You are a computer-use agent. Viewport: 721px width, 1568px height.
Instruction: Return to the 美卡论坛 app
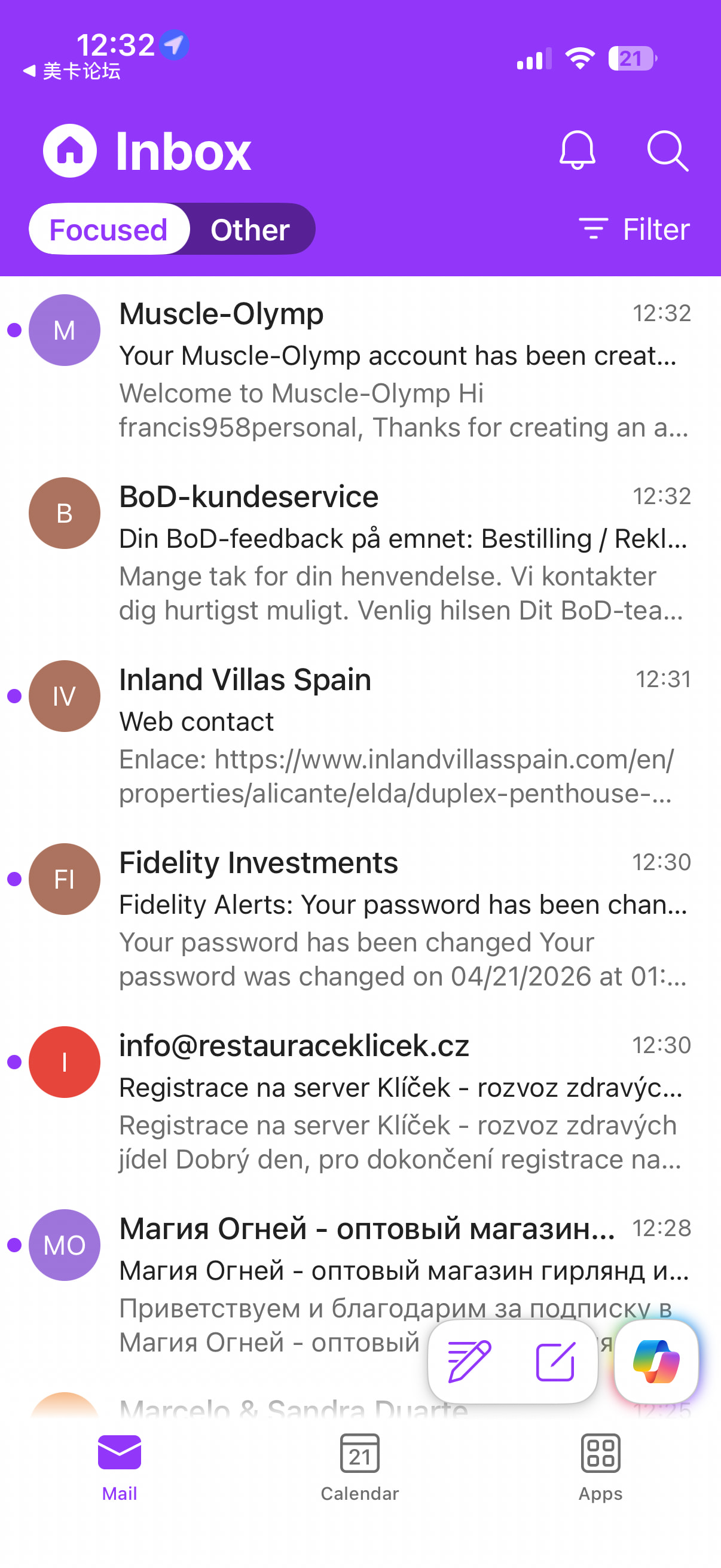coord(72,71)
